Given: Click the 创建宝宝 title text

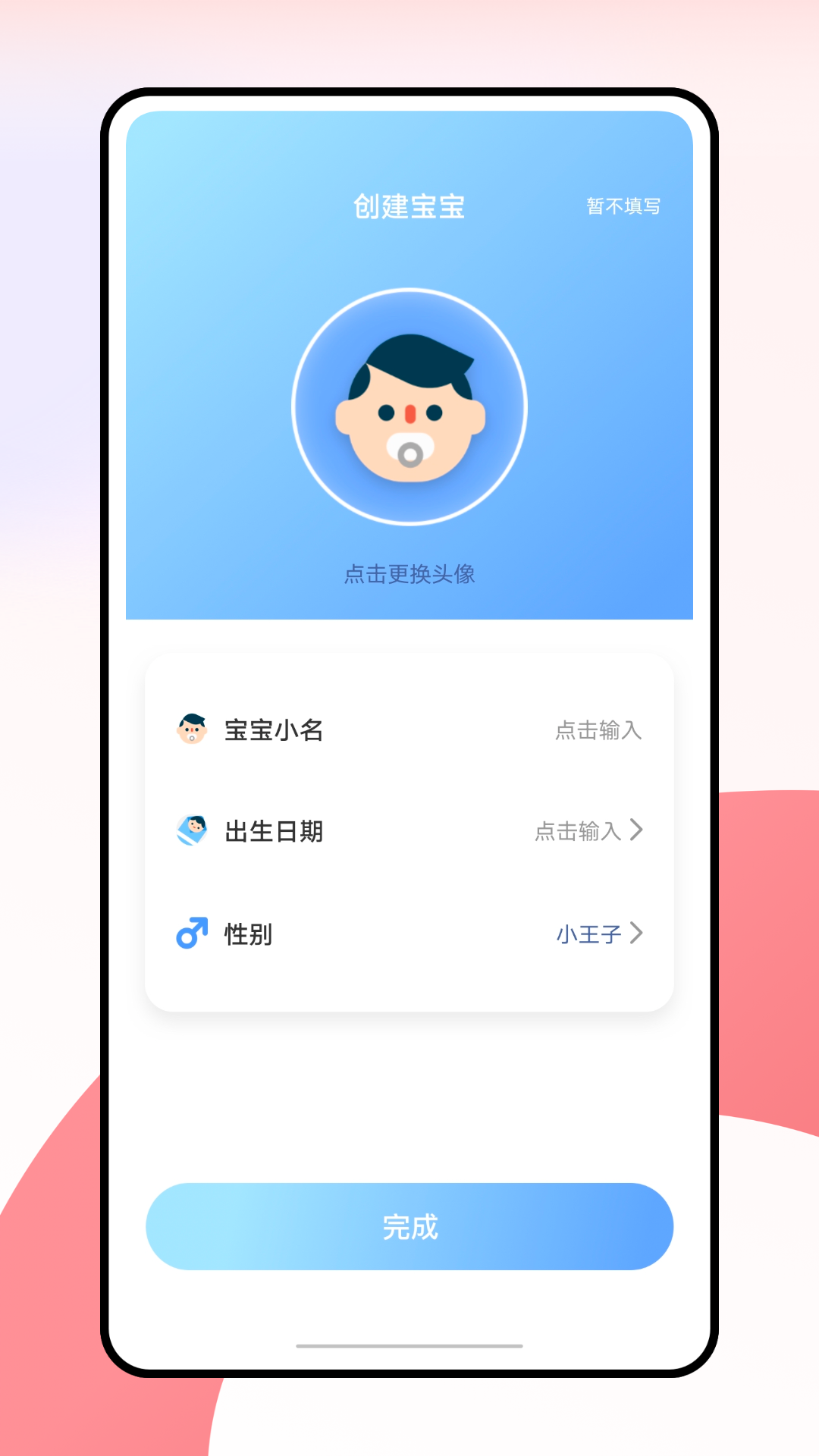Looking at the screenshot, I should [x=409, y=206].
